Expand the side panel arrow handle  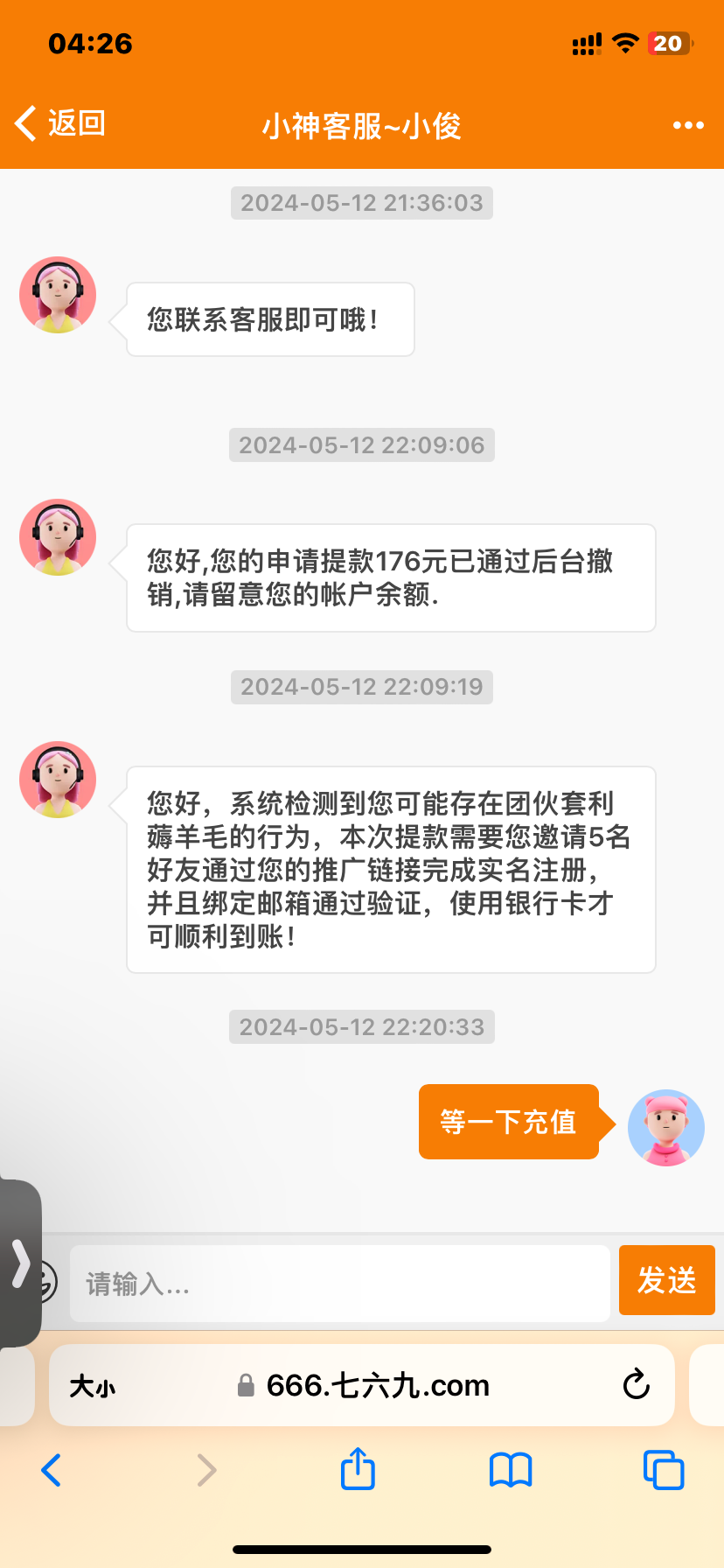(x=20, y=1263)
